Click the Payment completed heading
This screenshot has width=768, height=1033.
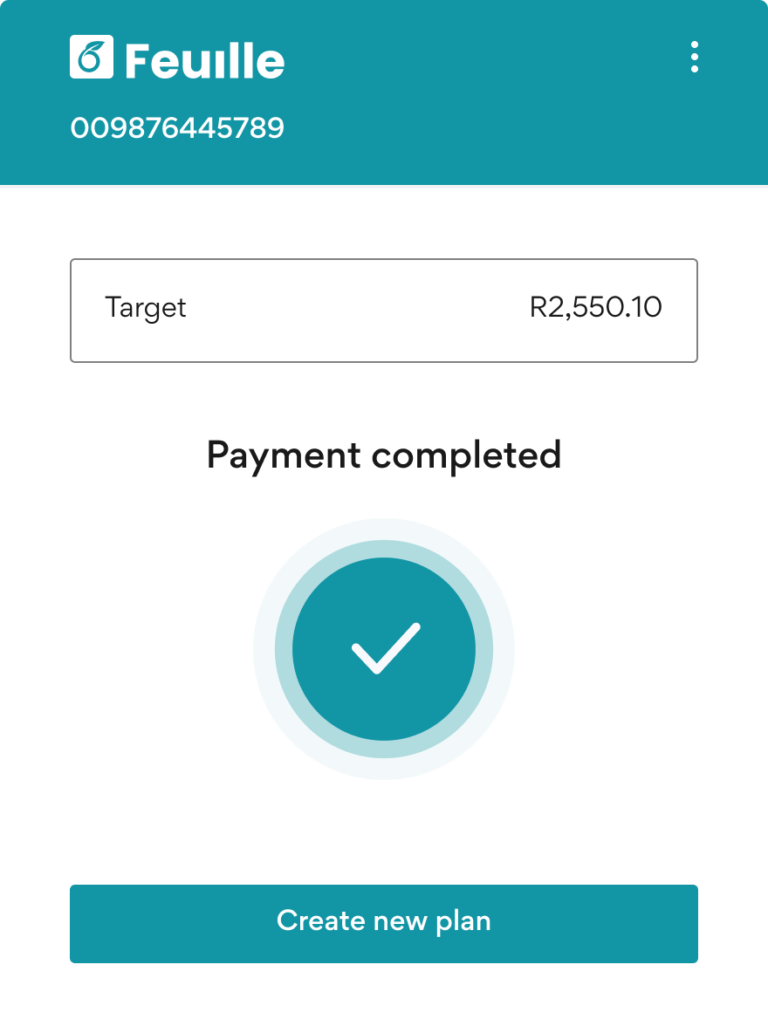pos(384,455)
